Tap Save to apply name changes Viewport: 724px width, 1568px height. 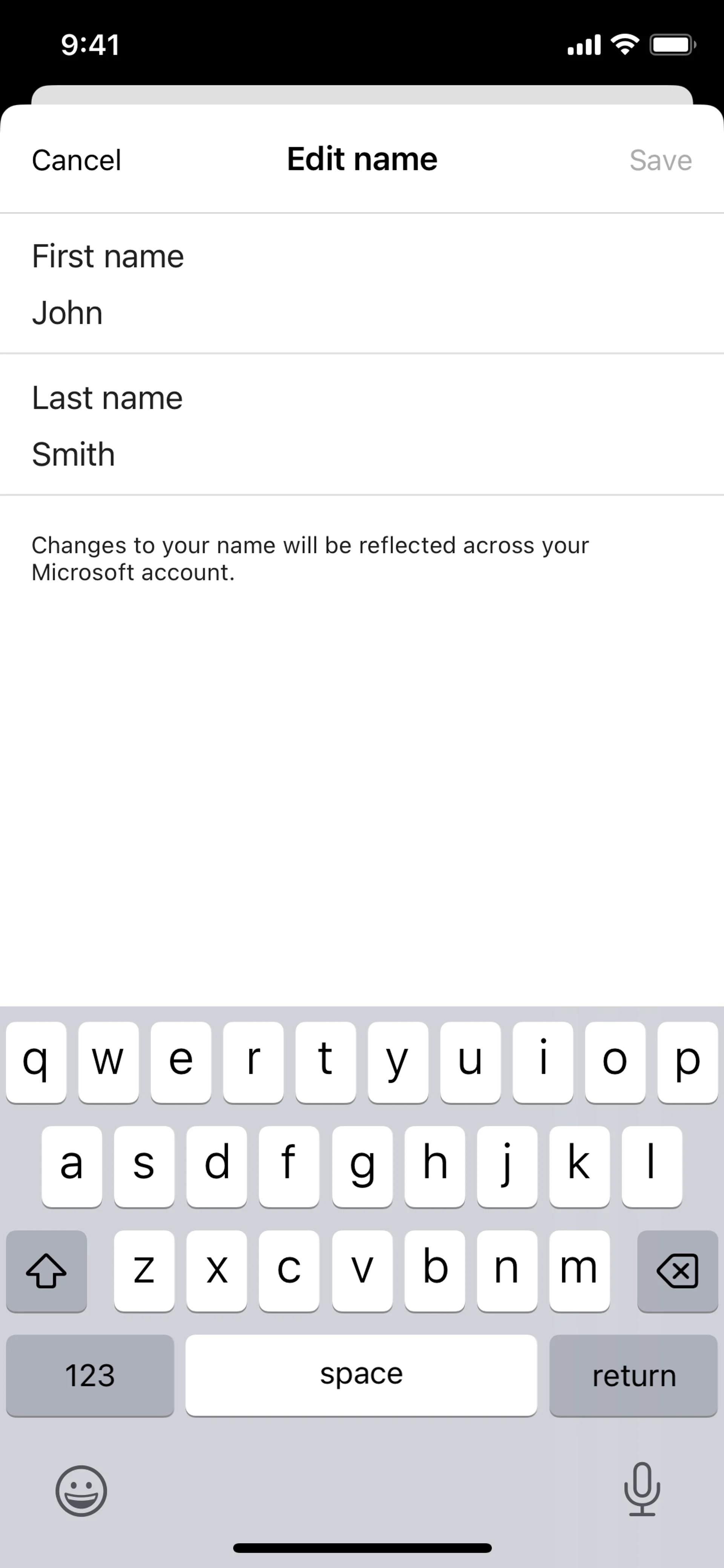tap(660, 160)
